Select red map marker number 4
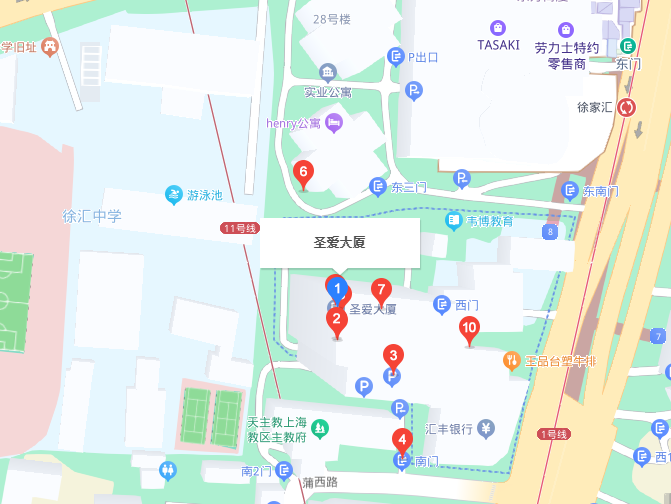 pos(402,439)
